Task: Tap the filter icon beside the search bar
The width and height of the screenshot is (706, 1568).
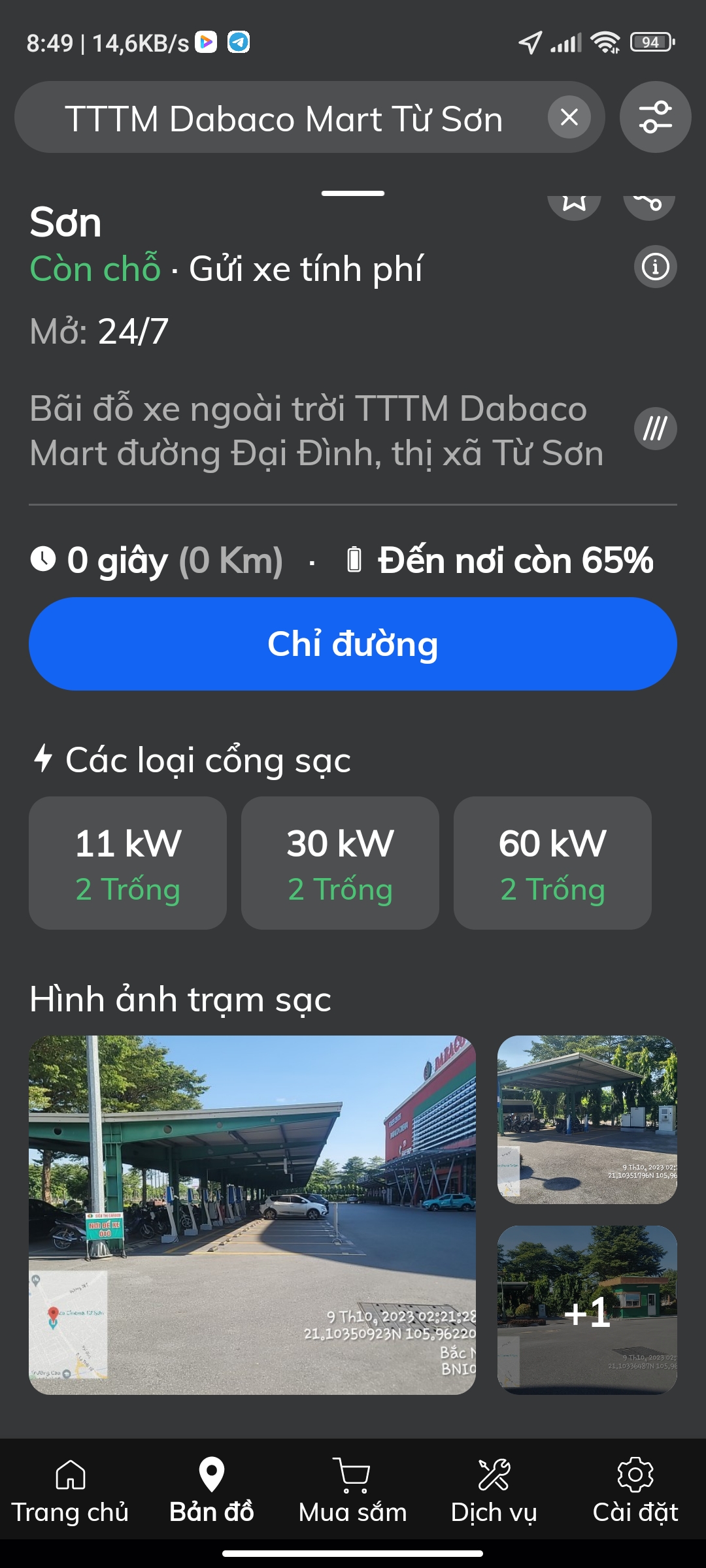Action: 654,118
